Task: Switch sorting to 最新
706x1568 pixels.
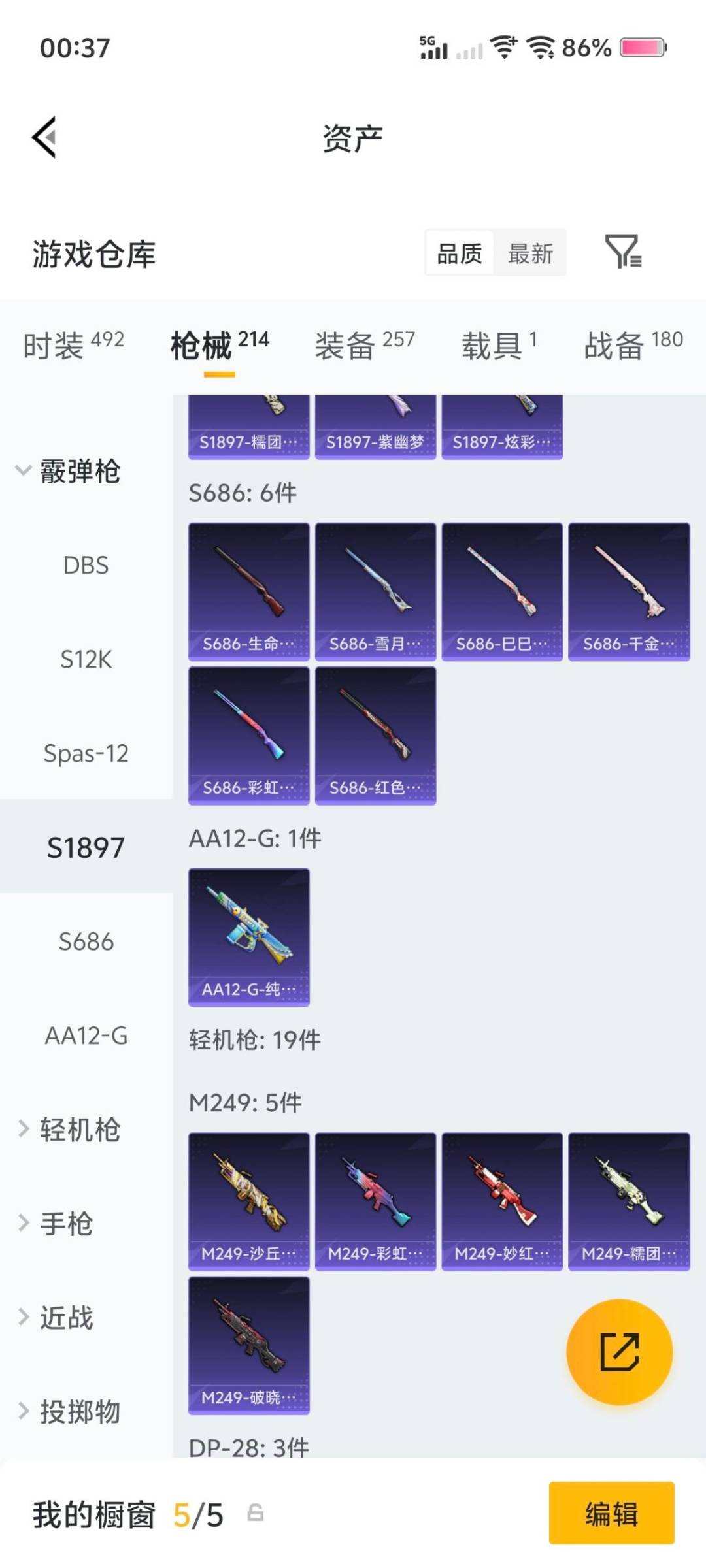Action: (x=531, y=253)
